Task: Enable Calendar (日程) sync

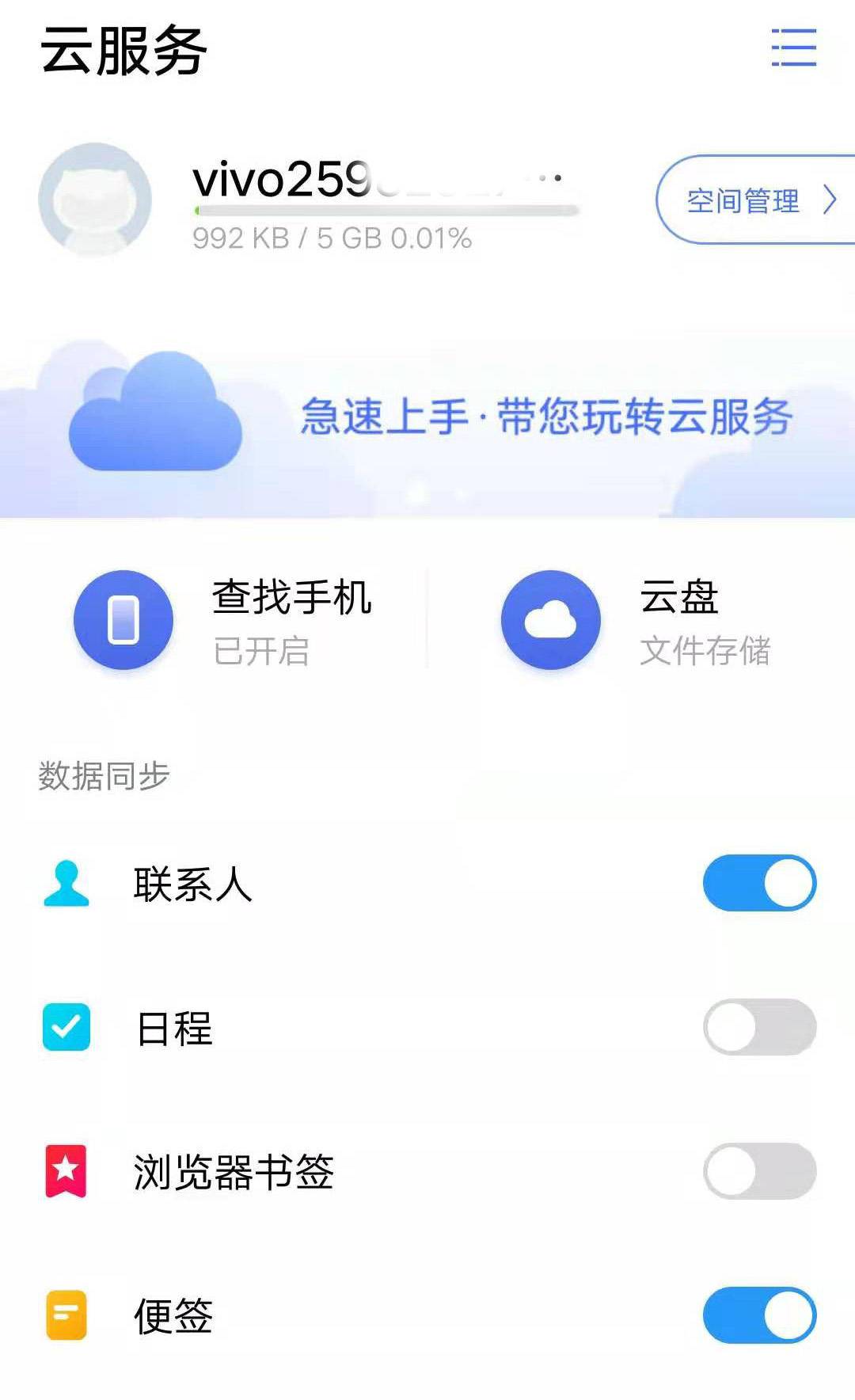Action: pyautogui.click(x=760, y=1027)
